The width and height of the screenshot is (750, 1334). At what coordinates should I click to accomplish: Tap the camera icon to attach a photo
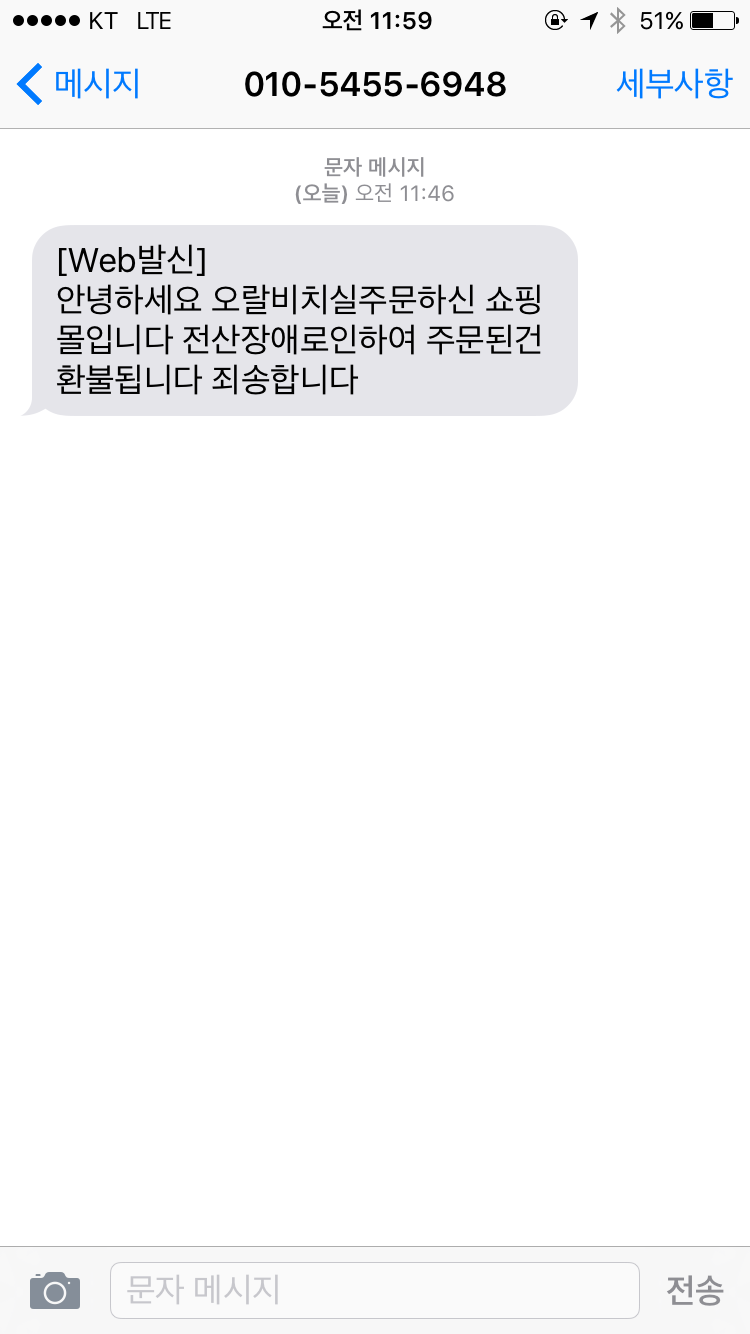coord(54,1290)
